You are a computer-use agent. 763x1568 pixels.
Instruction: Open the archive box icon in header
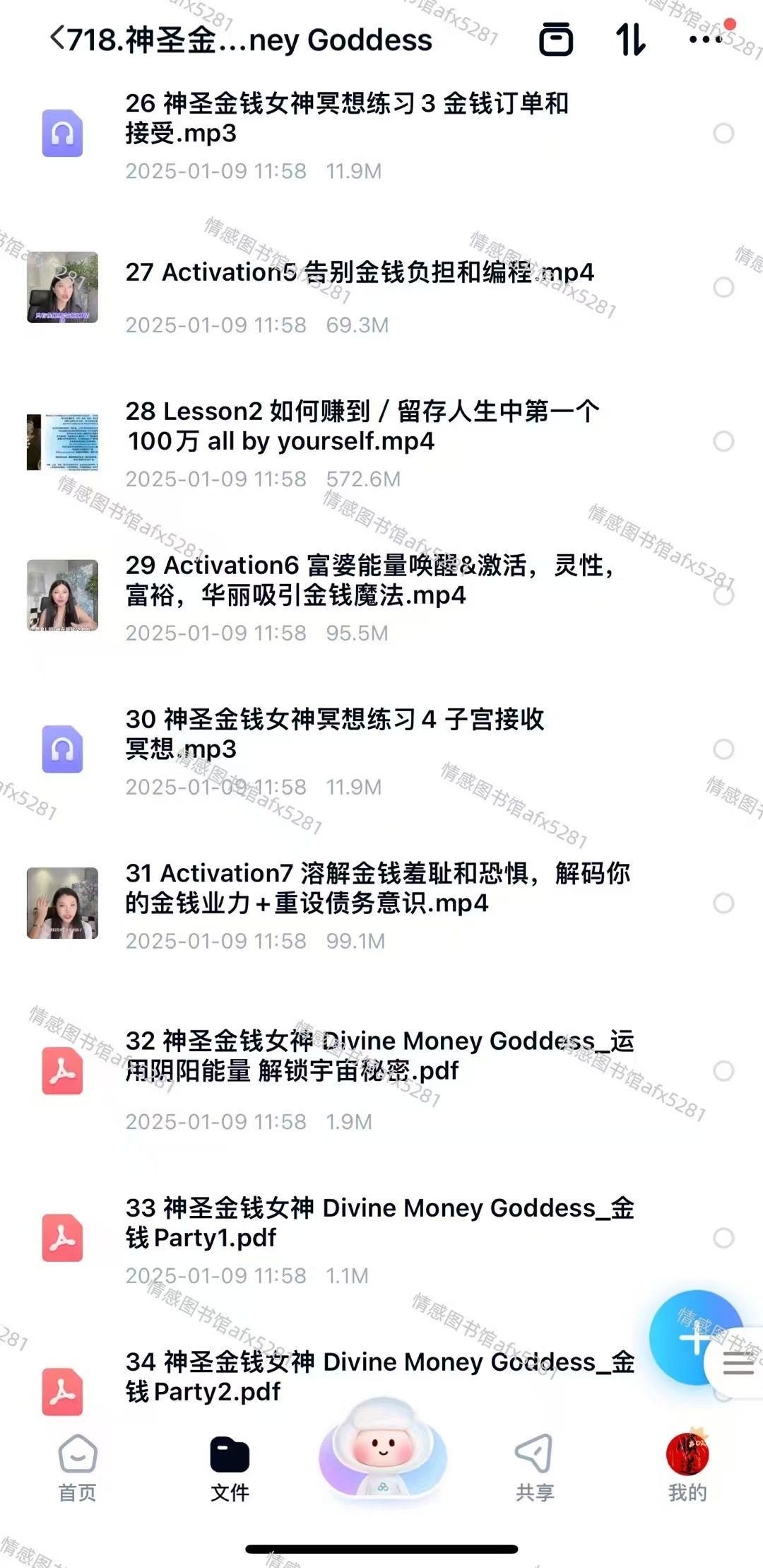[556, 40]
